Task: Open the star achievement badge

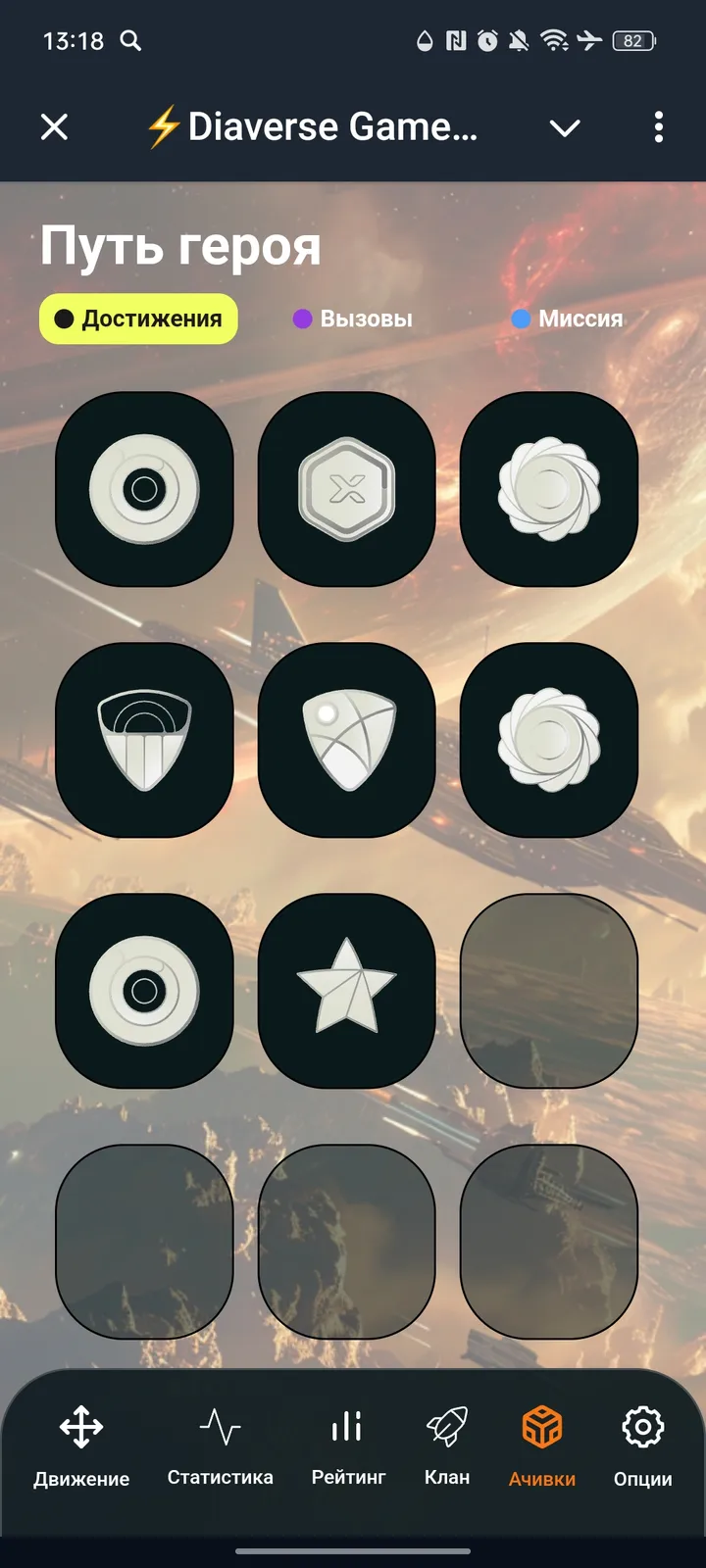Action: pyautogui.click(x=346, y=990)
